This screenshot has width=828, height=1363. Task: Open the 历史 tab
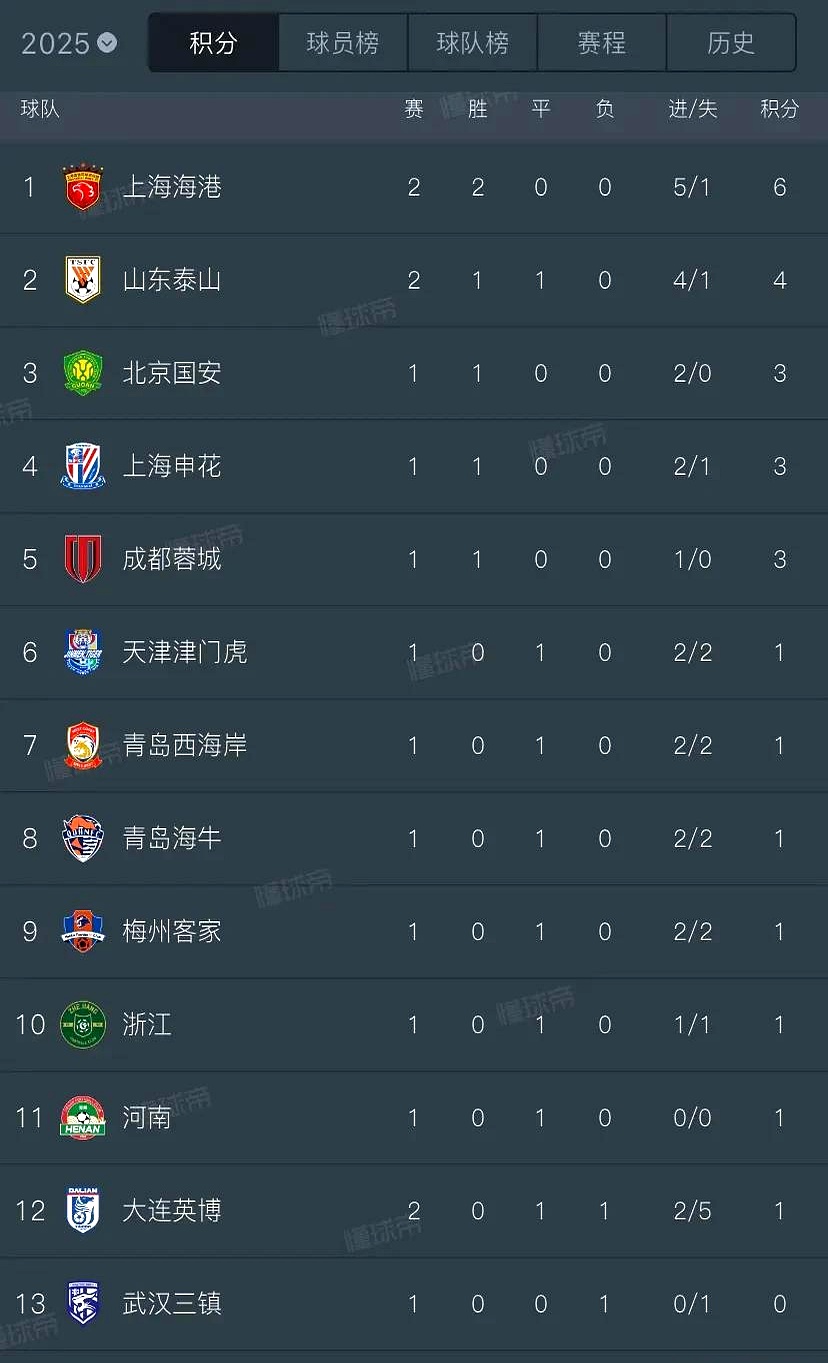point(730,43)
